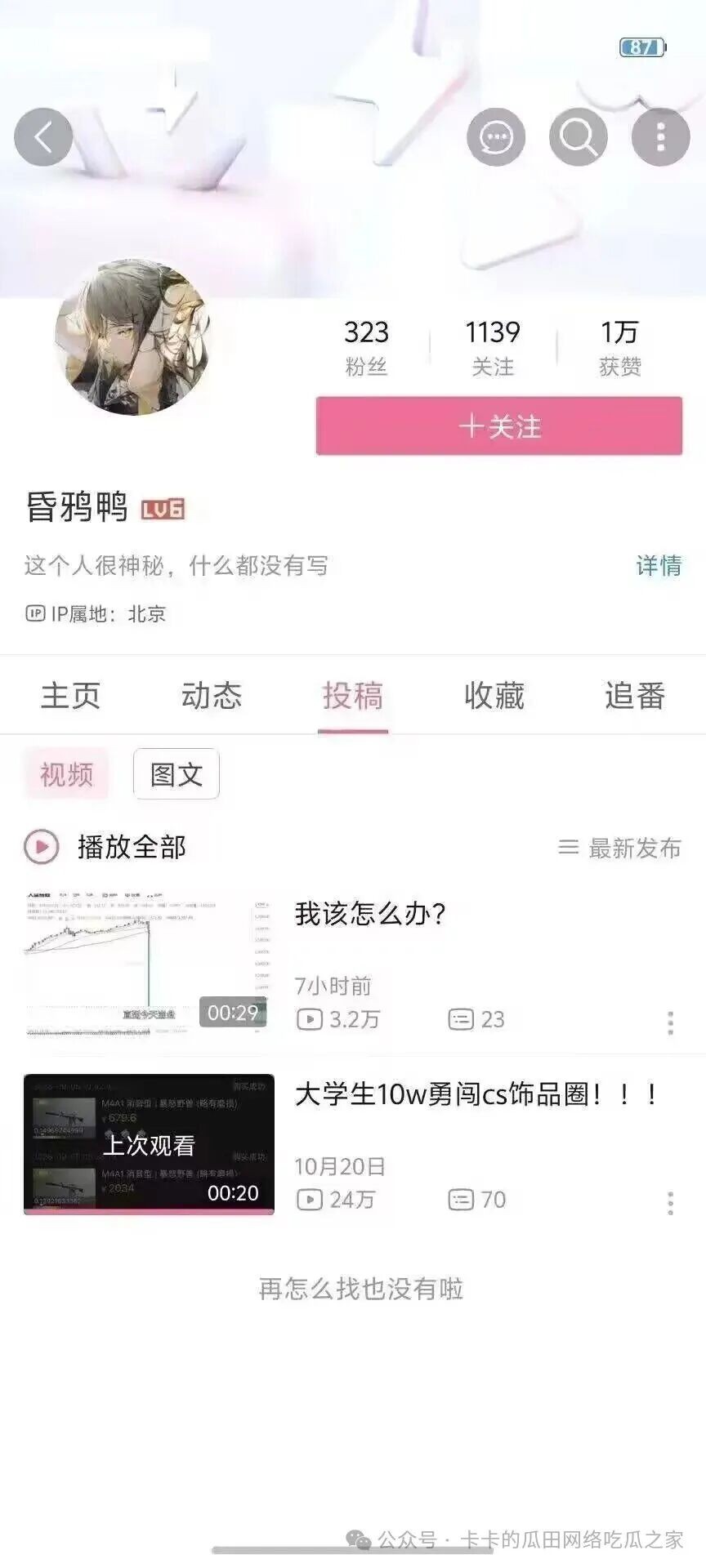Open more options for 我该怎么办? video

pyautogui.click(x=670, y=1022)
